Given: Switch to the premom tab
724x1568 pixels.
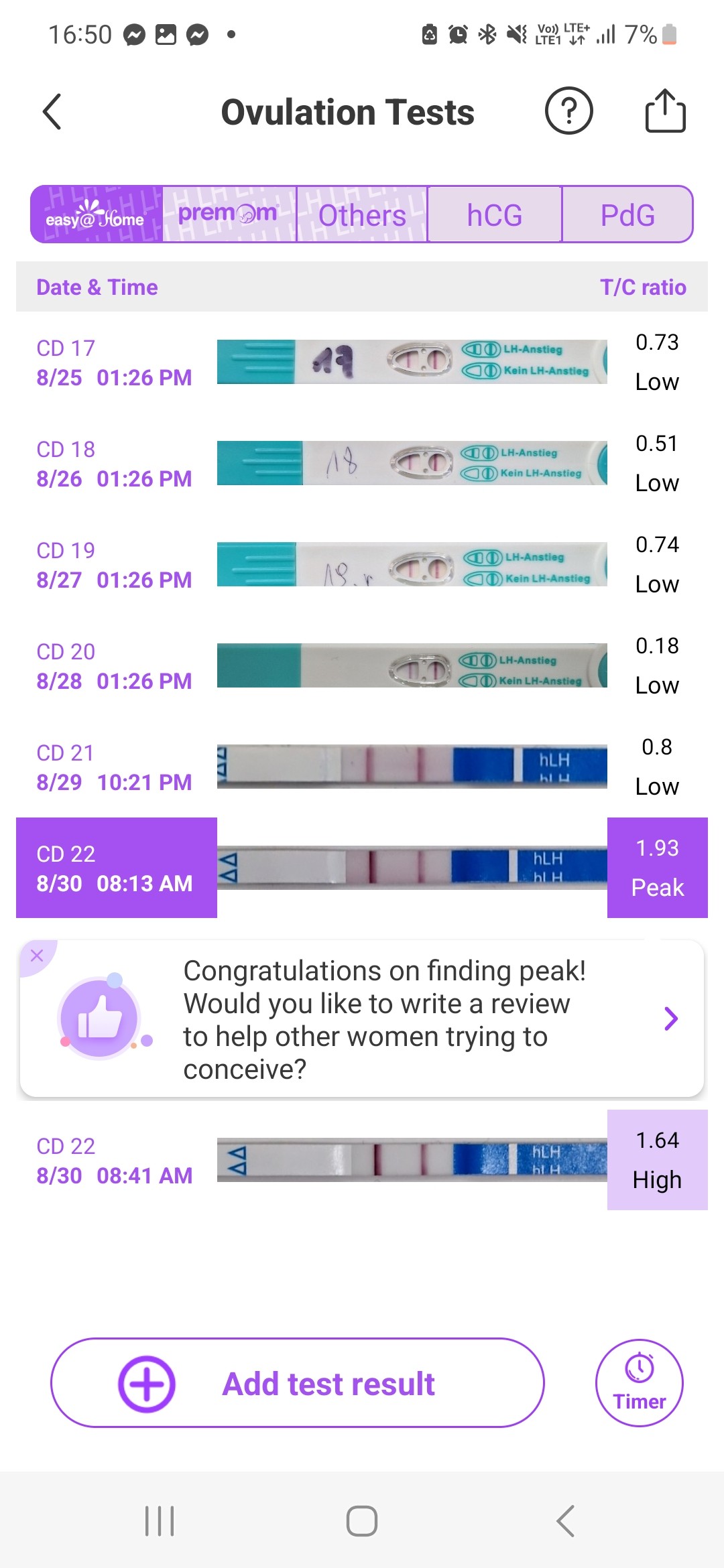Looking at the screenshot, I should (229, 215).
